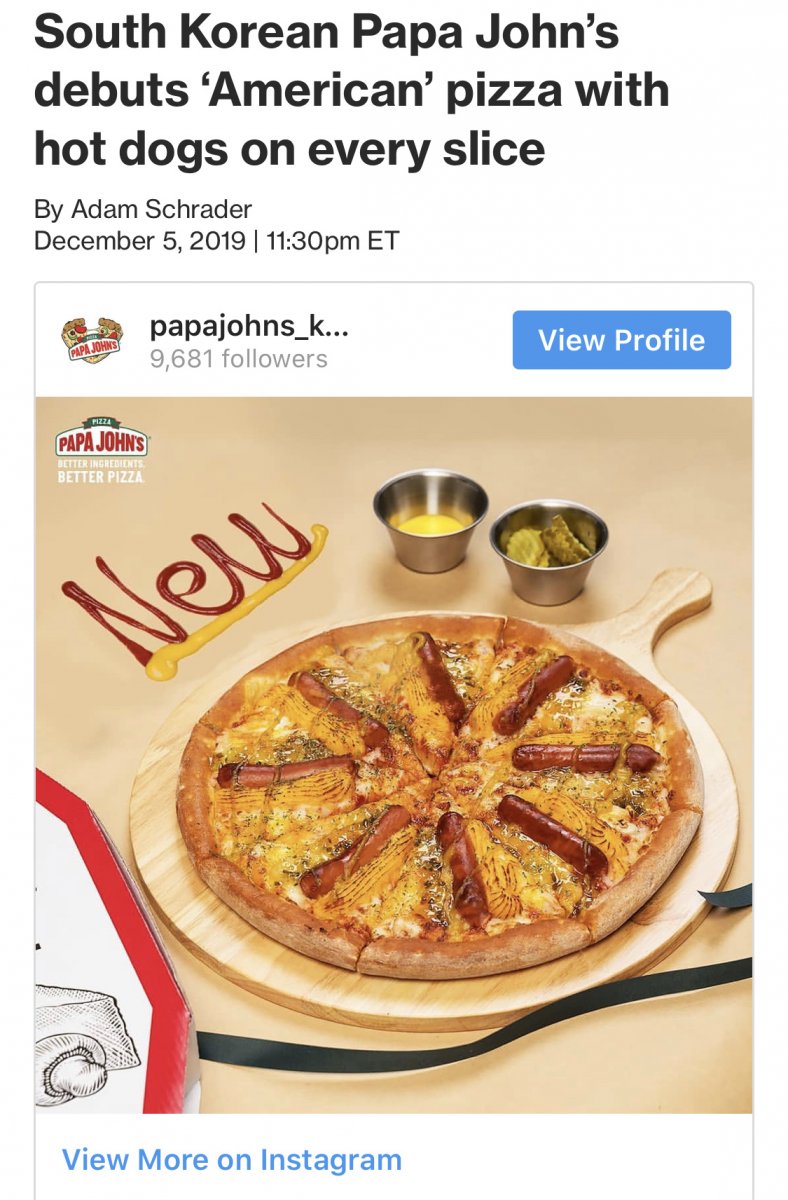Image resolution: width=788 pixels, height=1200 pixels.
Task: Tap the View Profile button
Action: pyautogui.click(x=621, y=340)
